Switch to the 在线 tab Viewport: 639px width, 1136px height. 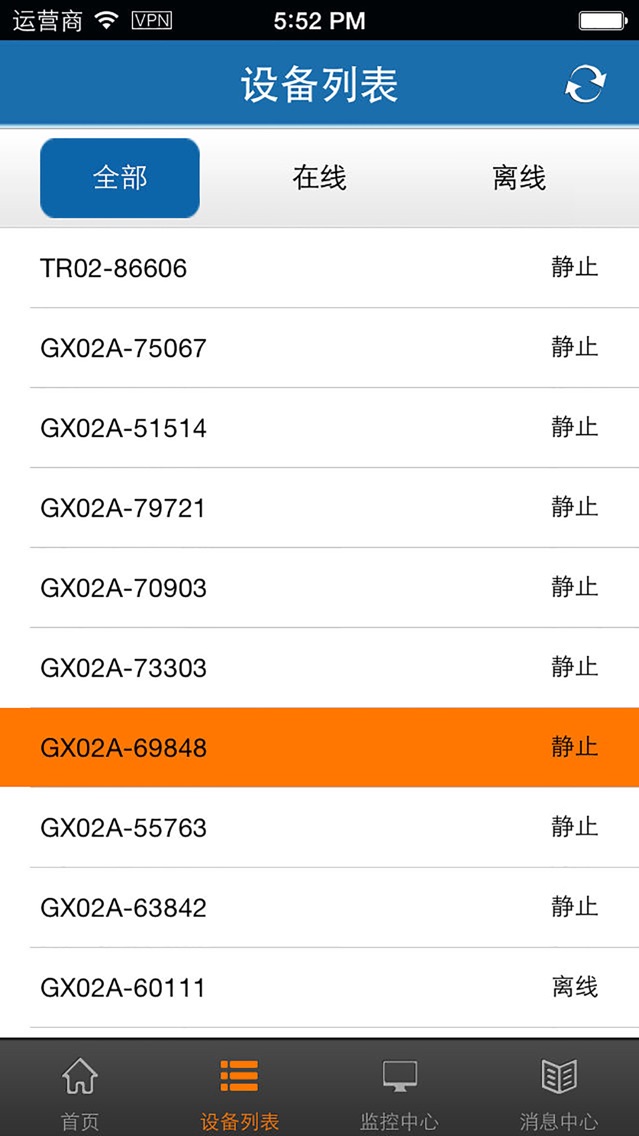pyautogui.click(x=320, y=178)
